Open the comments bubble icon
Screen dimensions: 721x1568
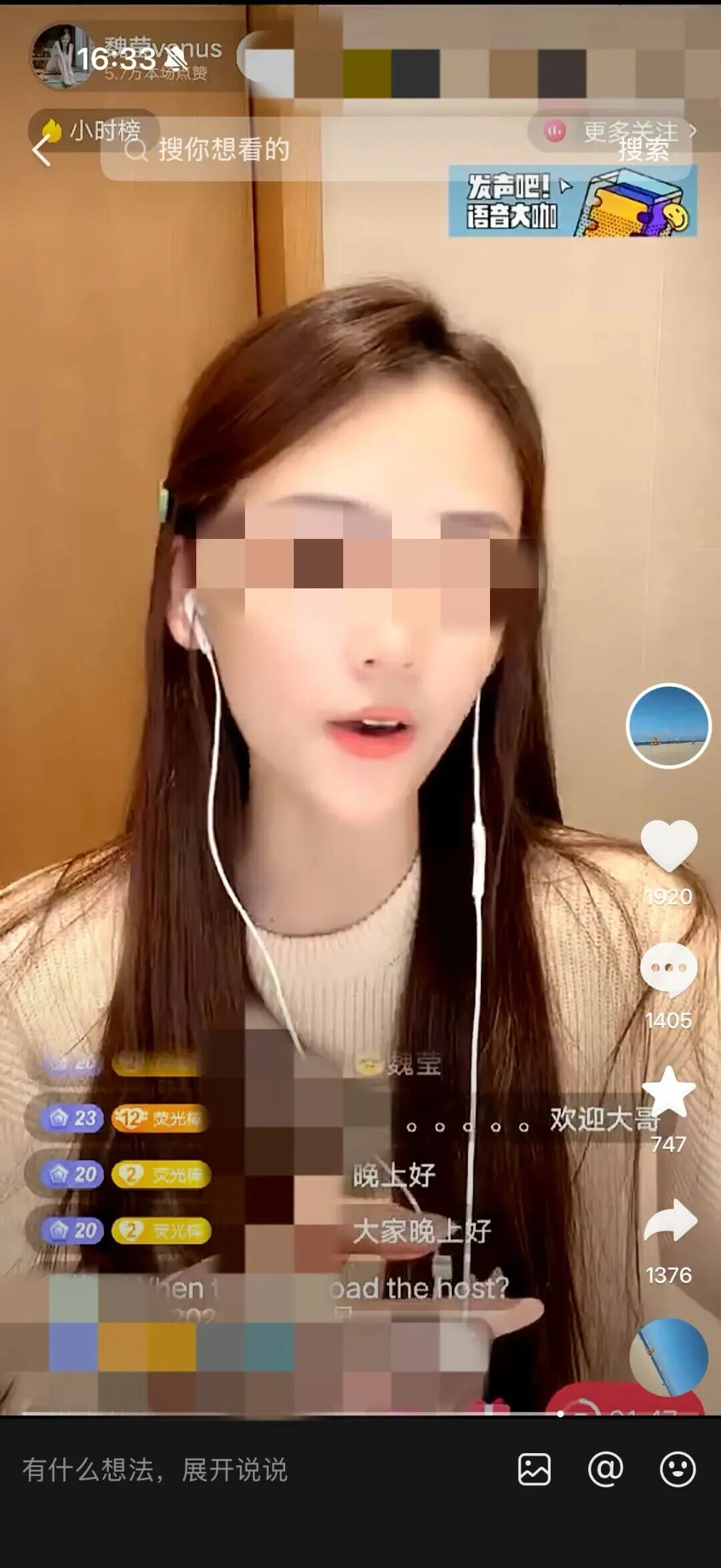(669, 970)
